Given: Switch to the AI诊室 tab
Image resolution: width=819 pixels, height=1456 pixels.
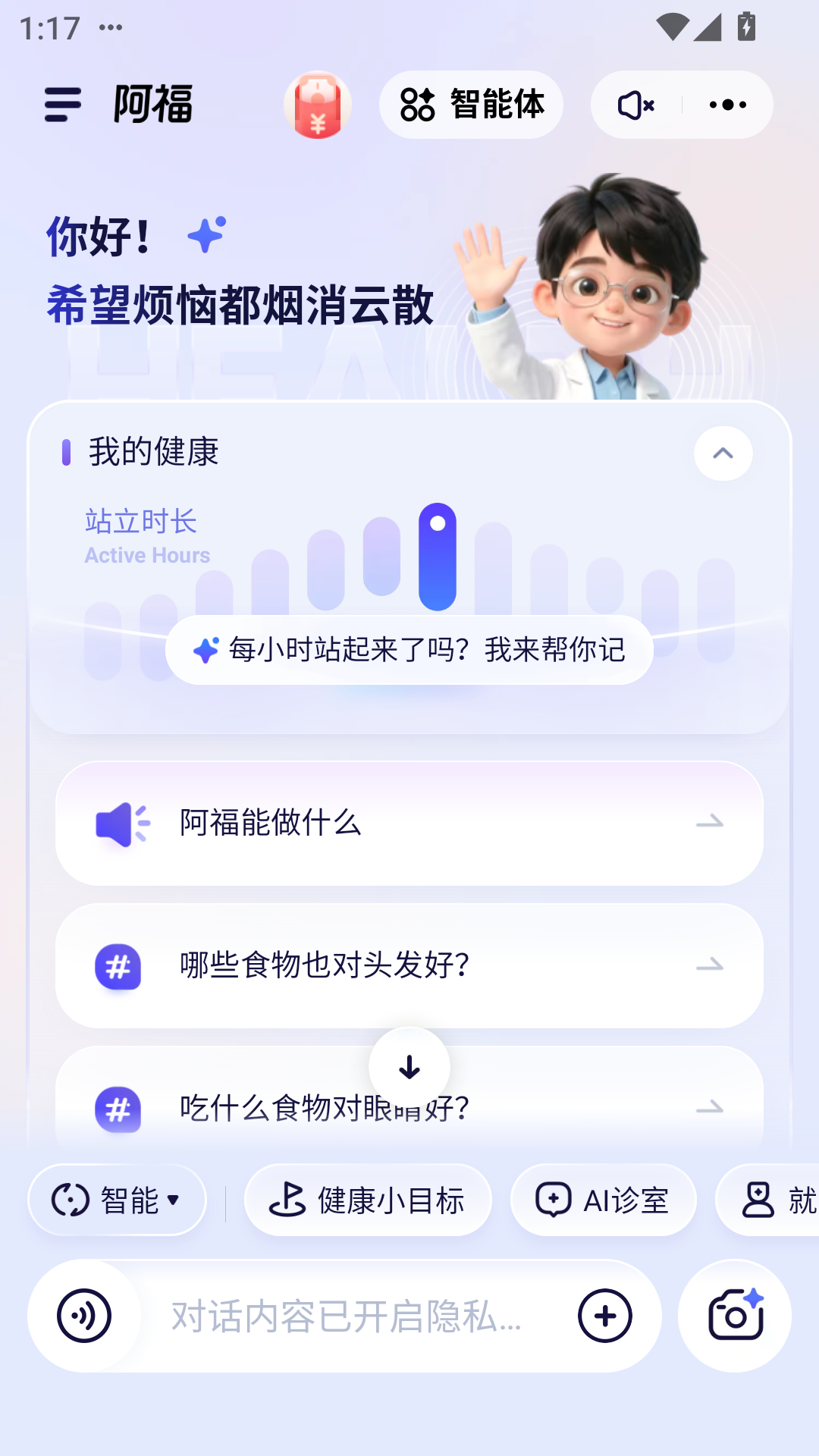Looking at the screenshot, I should pos(603,1200).
